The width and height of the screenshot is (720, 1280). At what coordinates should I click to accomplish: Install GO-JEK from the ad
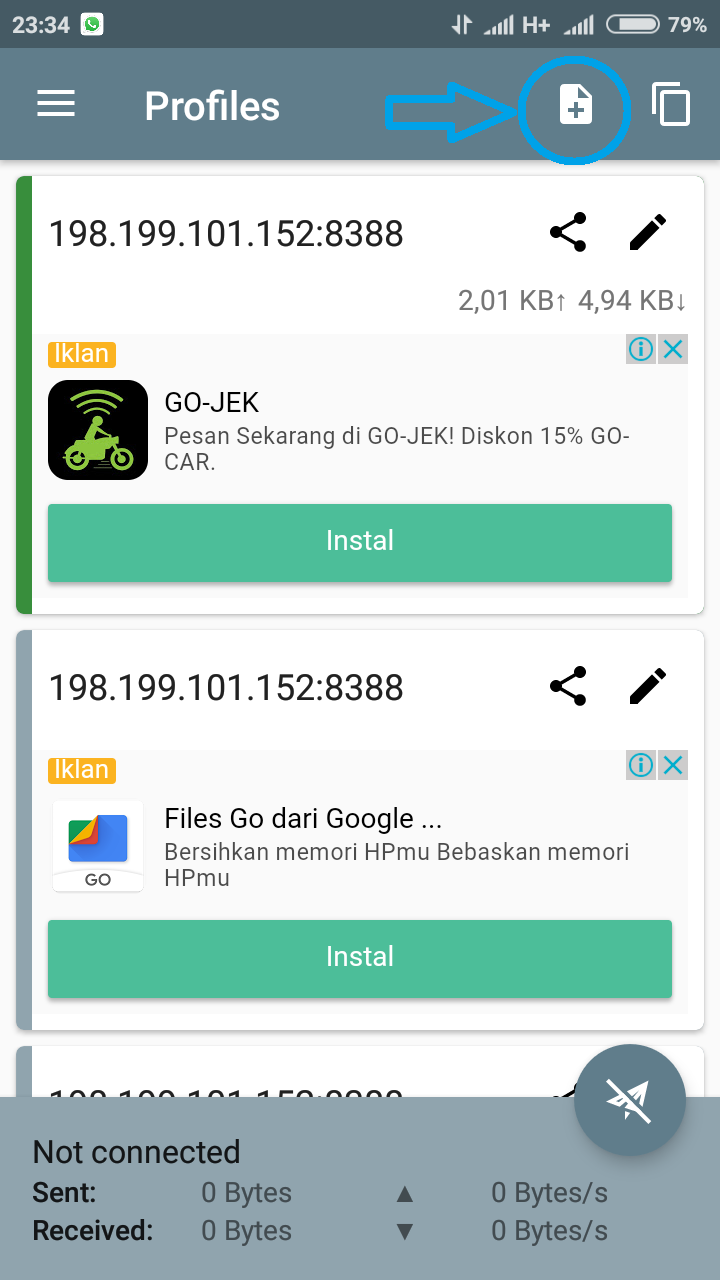click(x=360, y=542)
